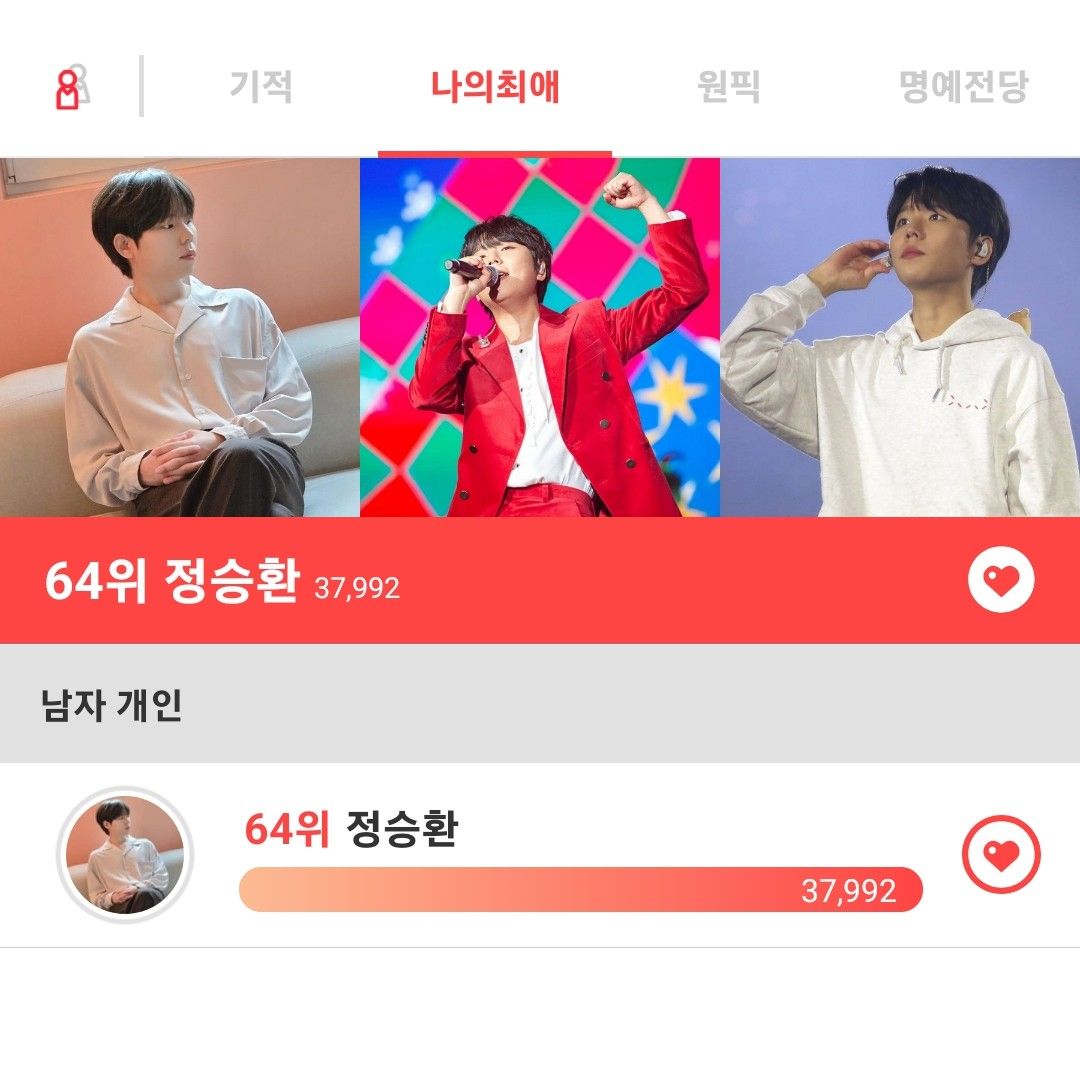The width and height of the screenshot is (1080, 1080).
Task: Open 정승환's row in 남자 개인 list
Action: (580, 856)
